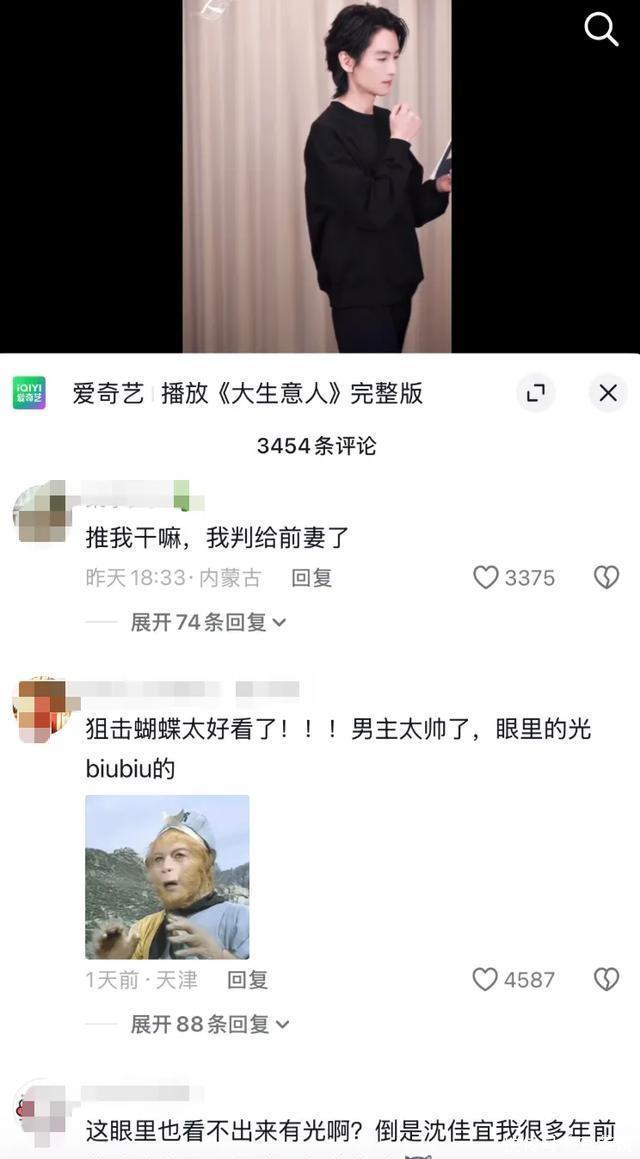The height and width of the screenshot is (1159, 640).
Task: Like the comment 推我干嘛，我判给前妻了
Action: point(514,577)
